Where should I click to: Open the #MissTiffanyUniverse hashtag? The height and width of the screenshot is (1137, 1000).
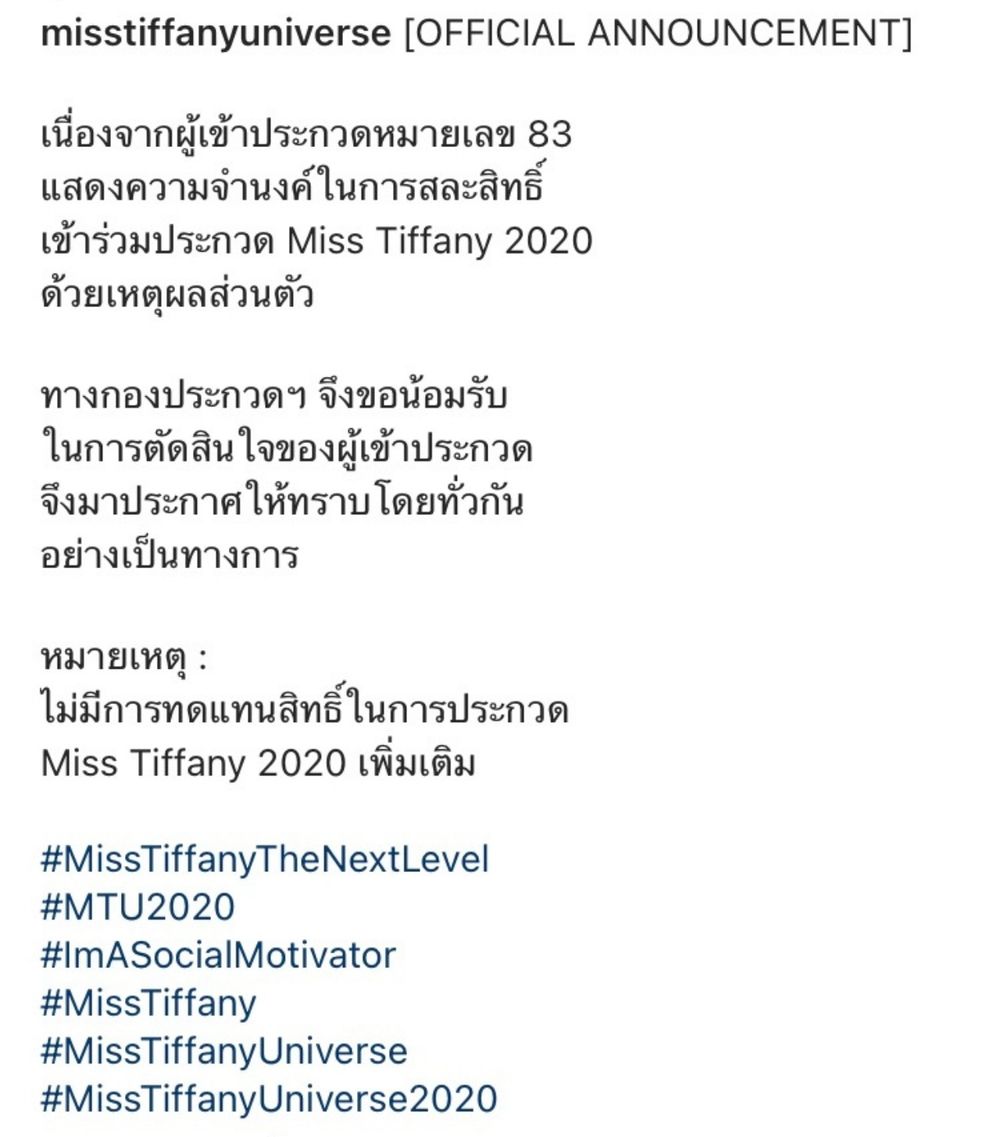click(223, 1051)
